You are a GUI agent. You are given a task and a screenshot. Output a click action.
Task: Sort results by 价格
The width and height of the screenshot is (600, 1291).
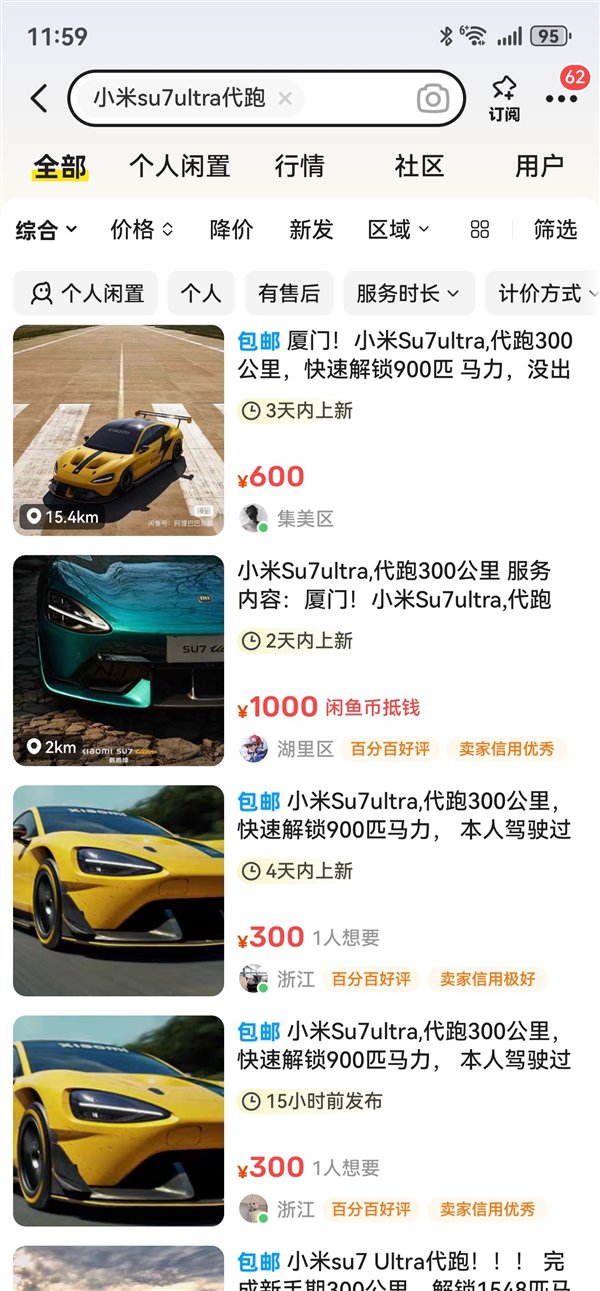(x=141, y=230)
